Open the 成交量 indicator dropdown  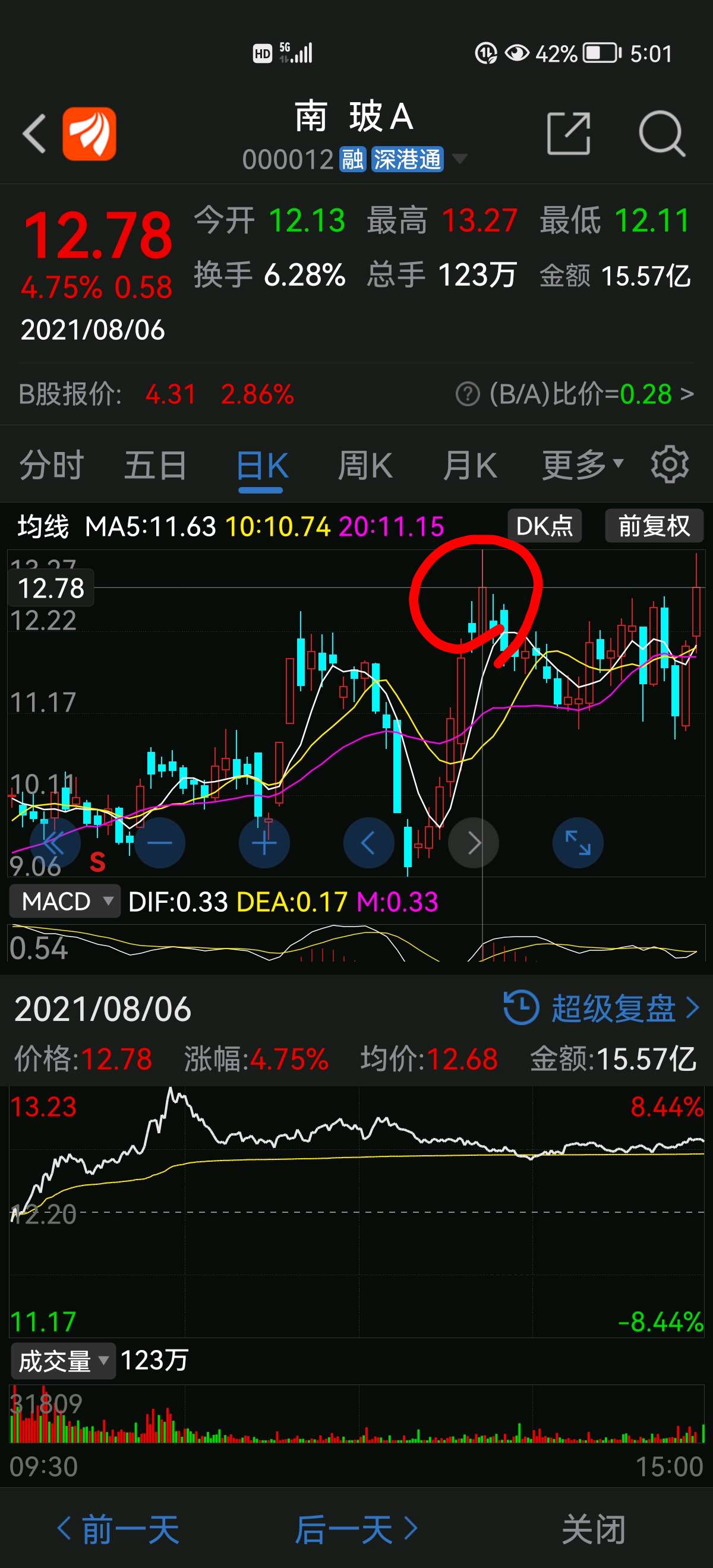pyautogui.click(x=64, y=1361)
